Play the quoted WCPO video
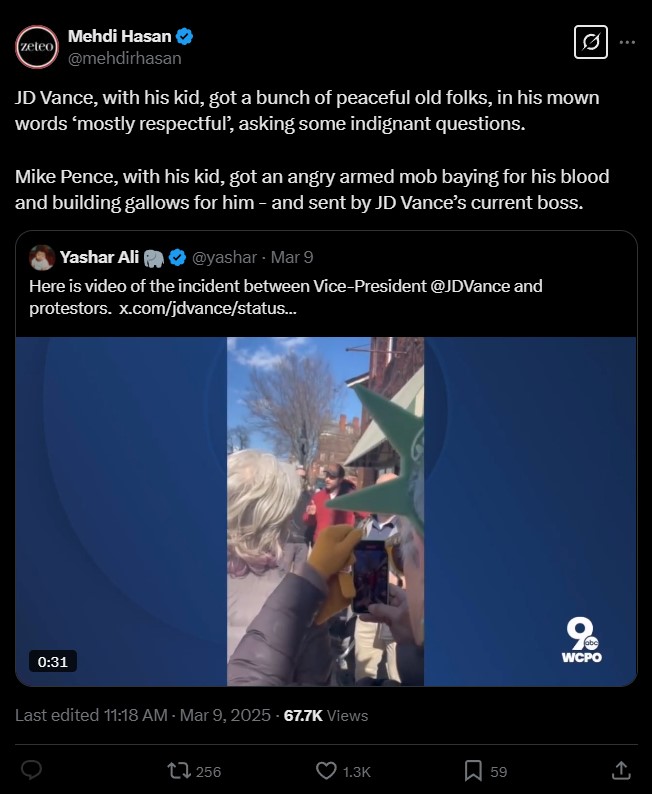The width and height of the screenshot is (652, 794). 326,511
